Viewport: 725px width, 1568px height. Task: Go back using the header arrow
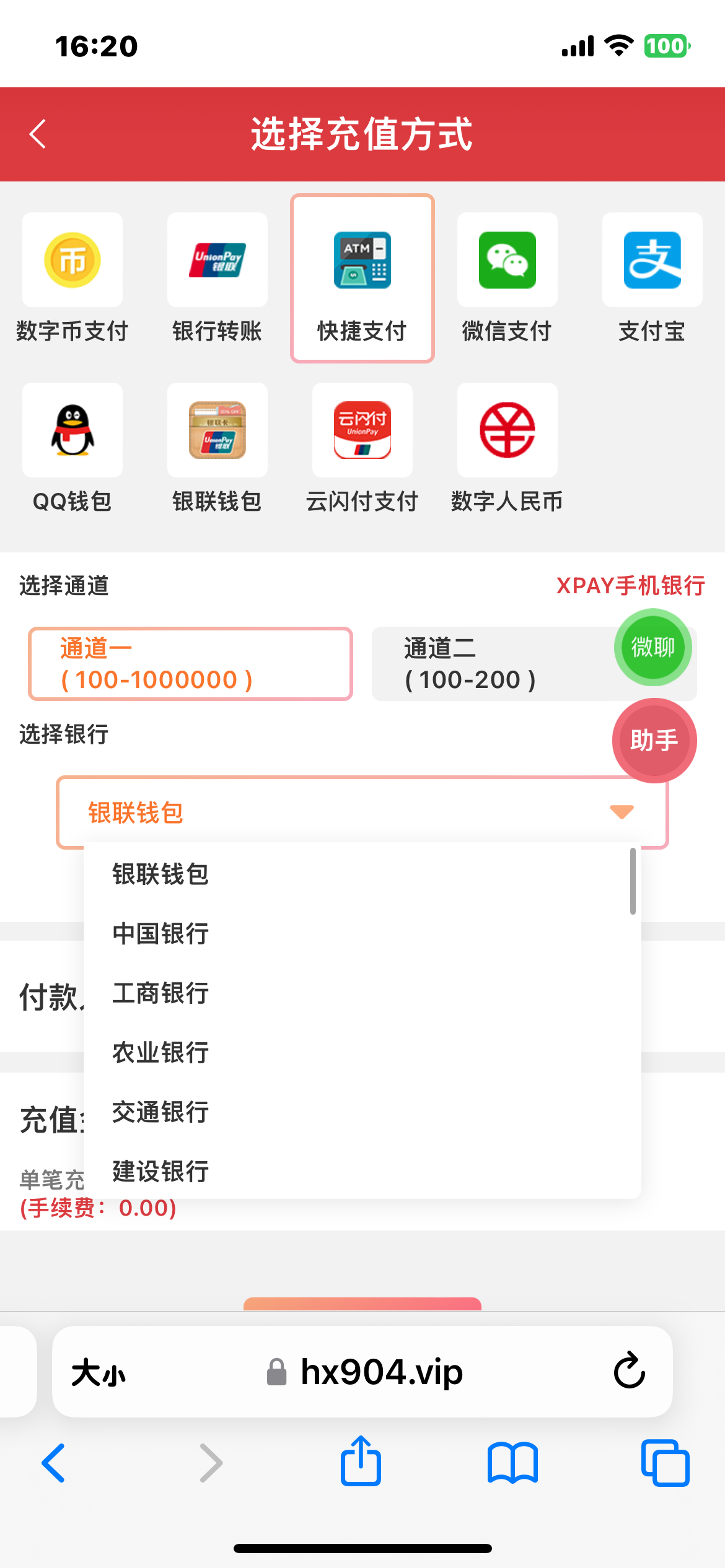(x=38, y=134)
